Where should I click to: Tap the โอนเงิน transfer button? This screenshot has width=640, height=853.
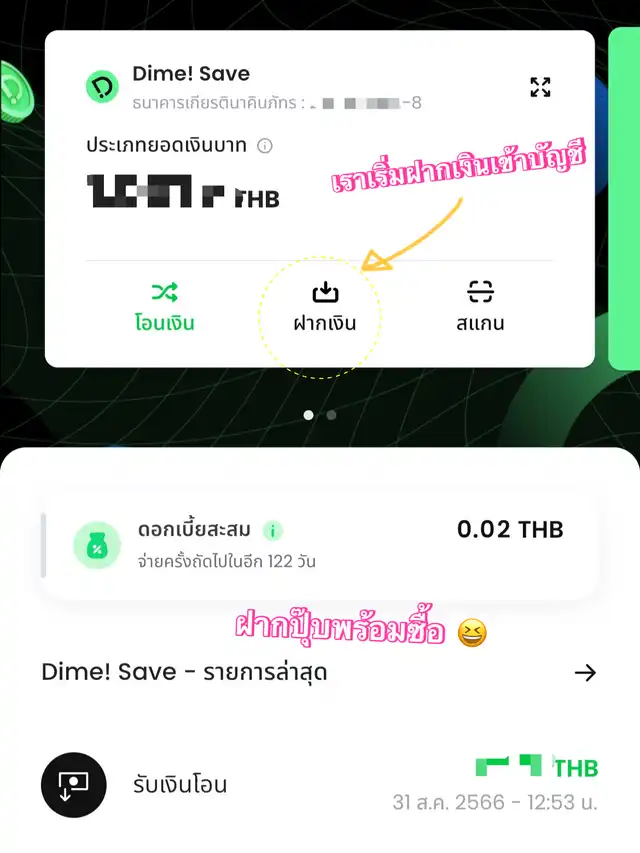[164, 306]
